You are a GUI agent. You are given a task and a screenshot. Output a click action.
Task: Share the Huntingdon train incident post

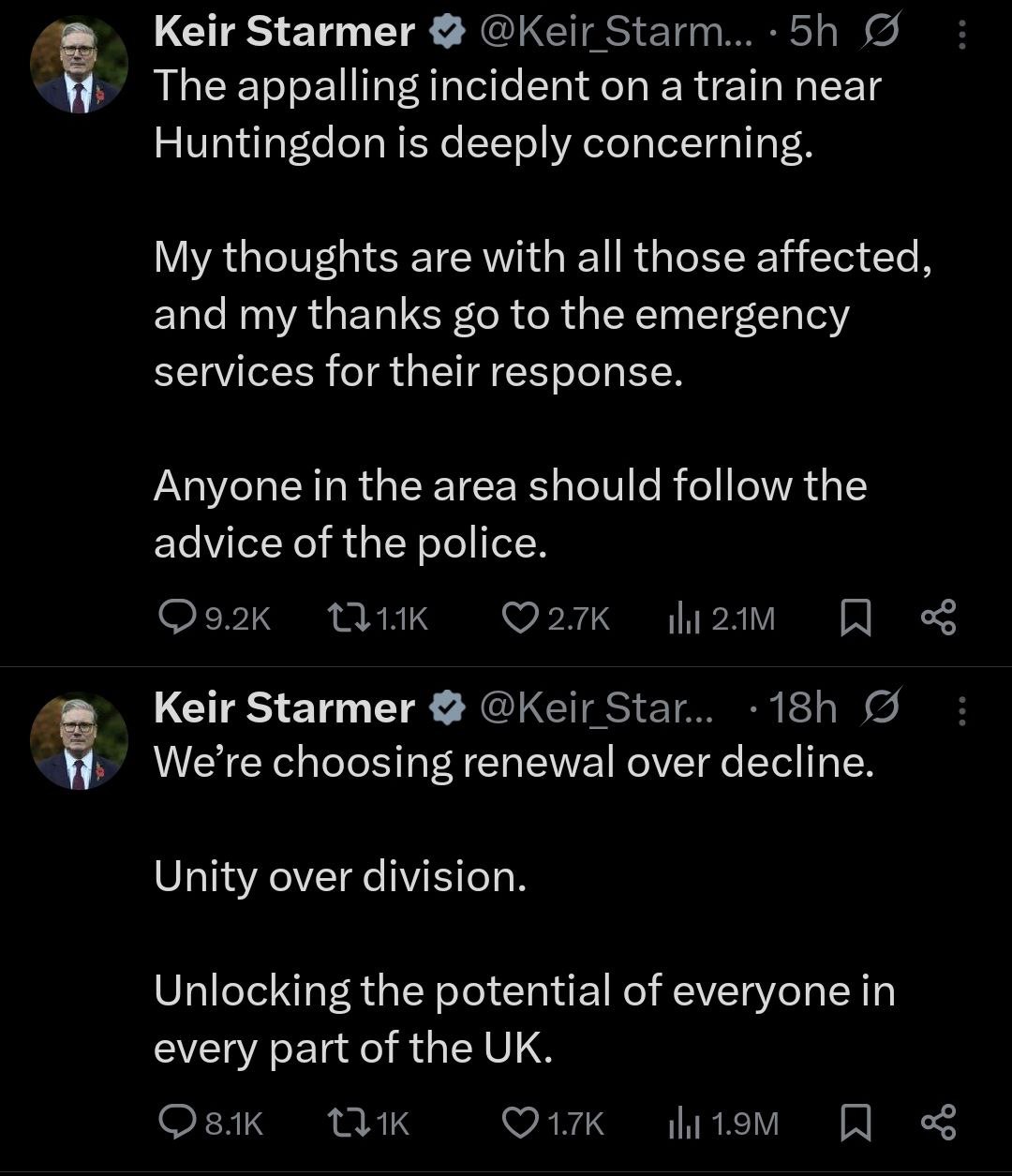pos(938,618)
